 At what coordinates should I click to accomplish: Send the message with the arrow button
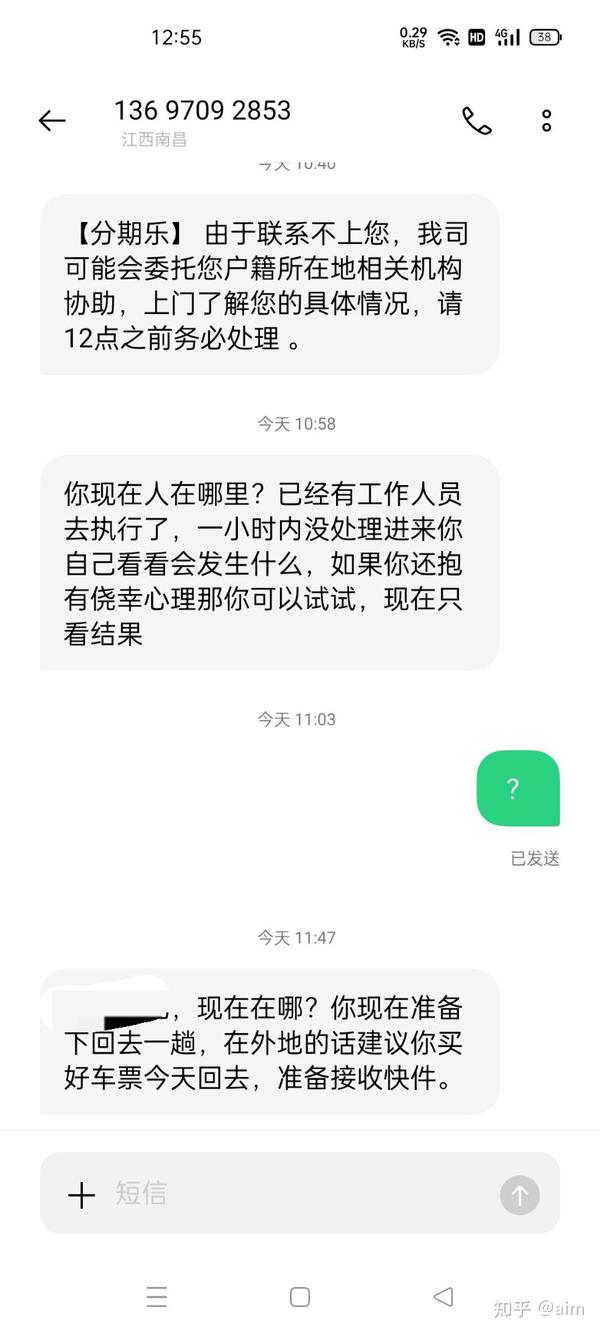(x=520, y=1194)
